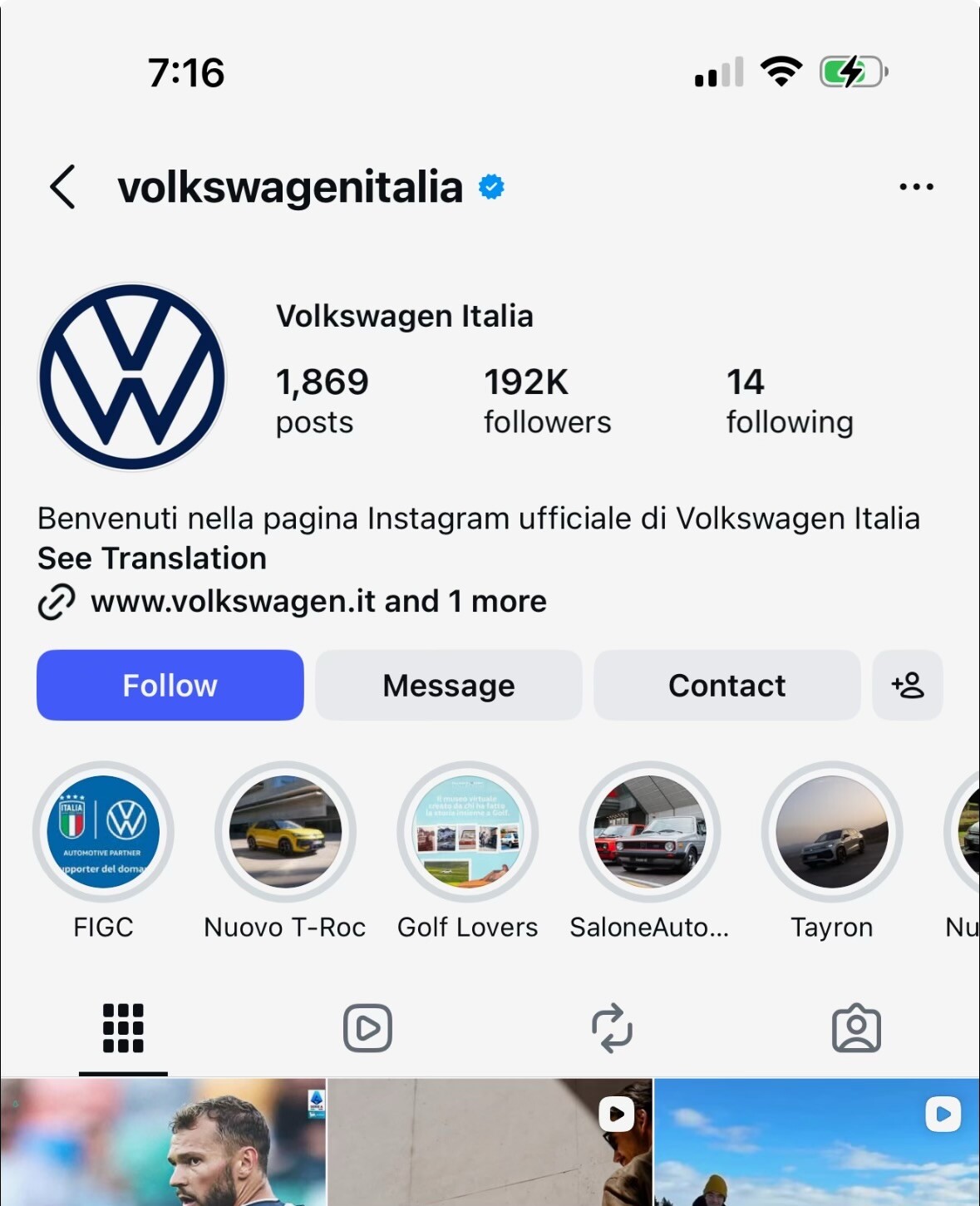Open the Tayron highlight
980x1206 pixels.
831,832
